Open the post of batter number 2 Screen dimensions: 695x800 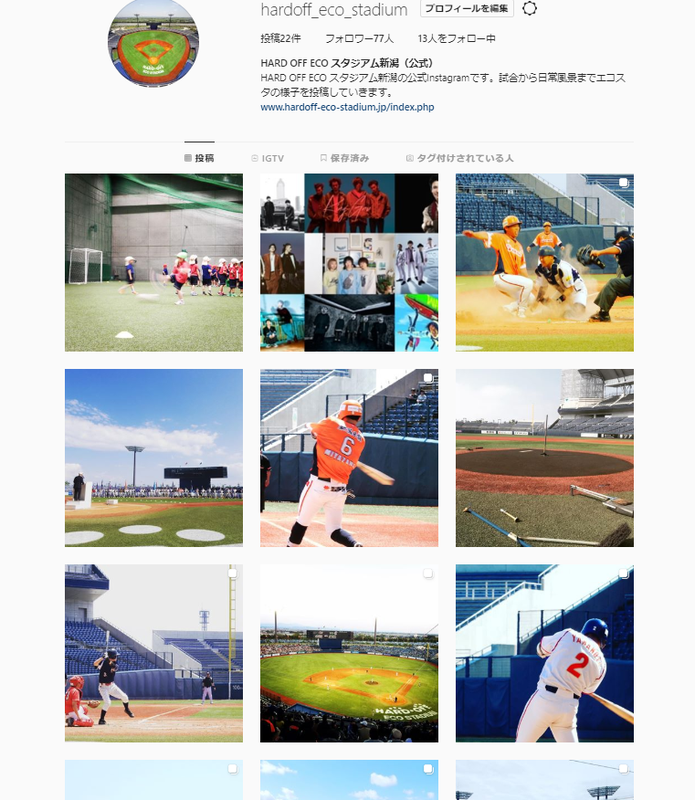[544, 653]
